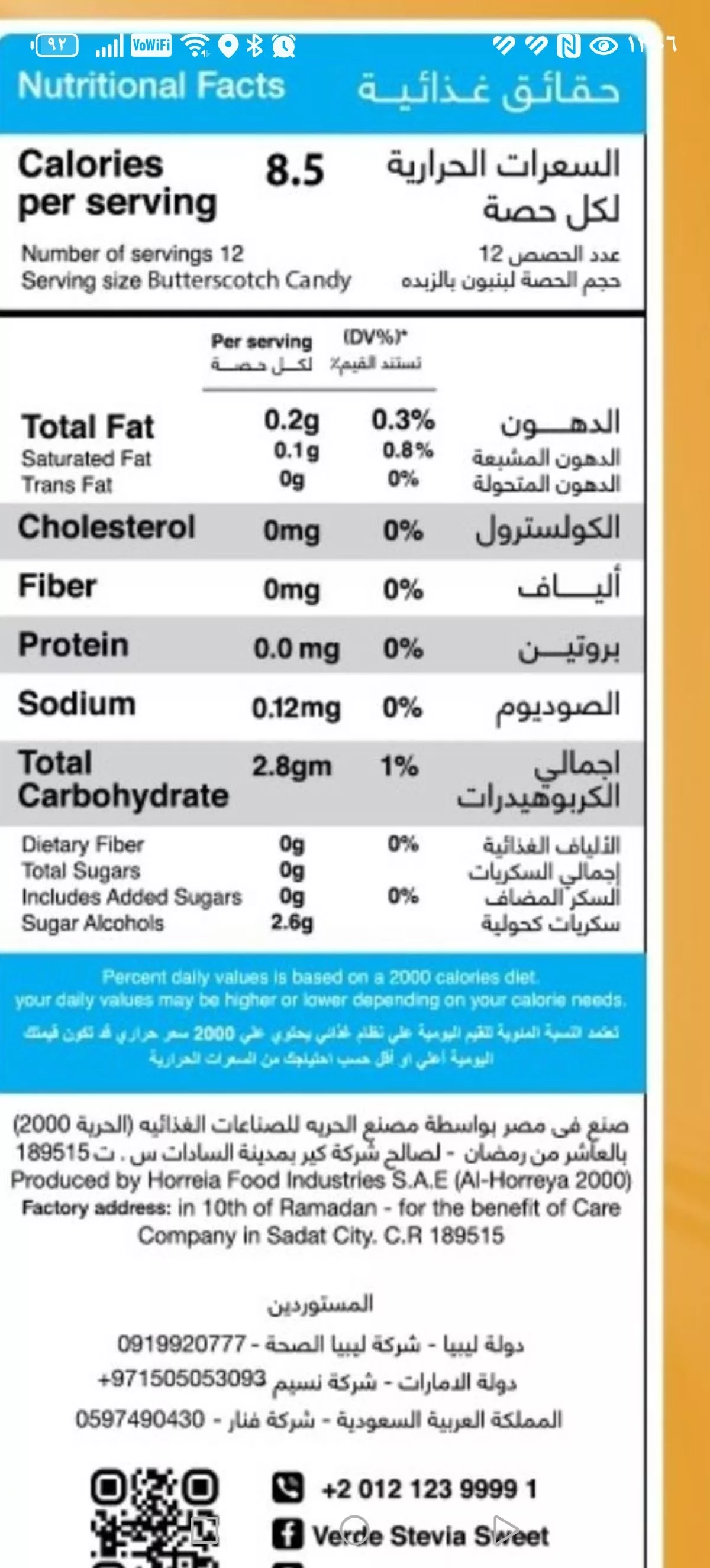Screen dimensions: 710x1568
Task: Tap the system back triangle button
Action: click(x=506, y=1530)
